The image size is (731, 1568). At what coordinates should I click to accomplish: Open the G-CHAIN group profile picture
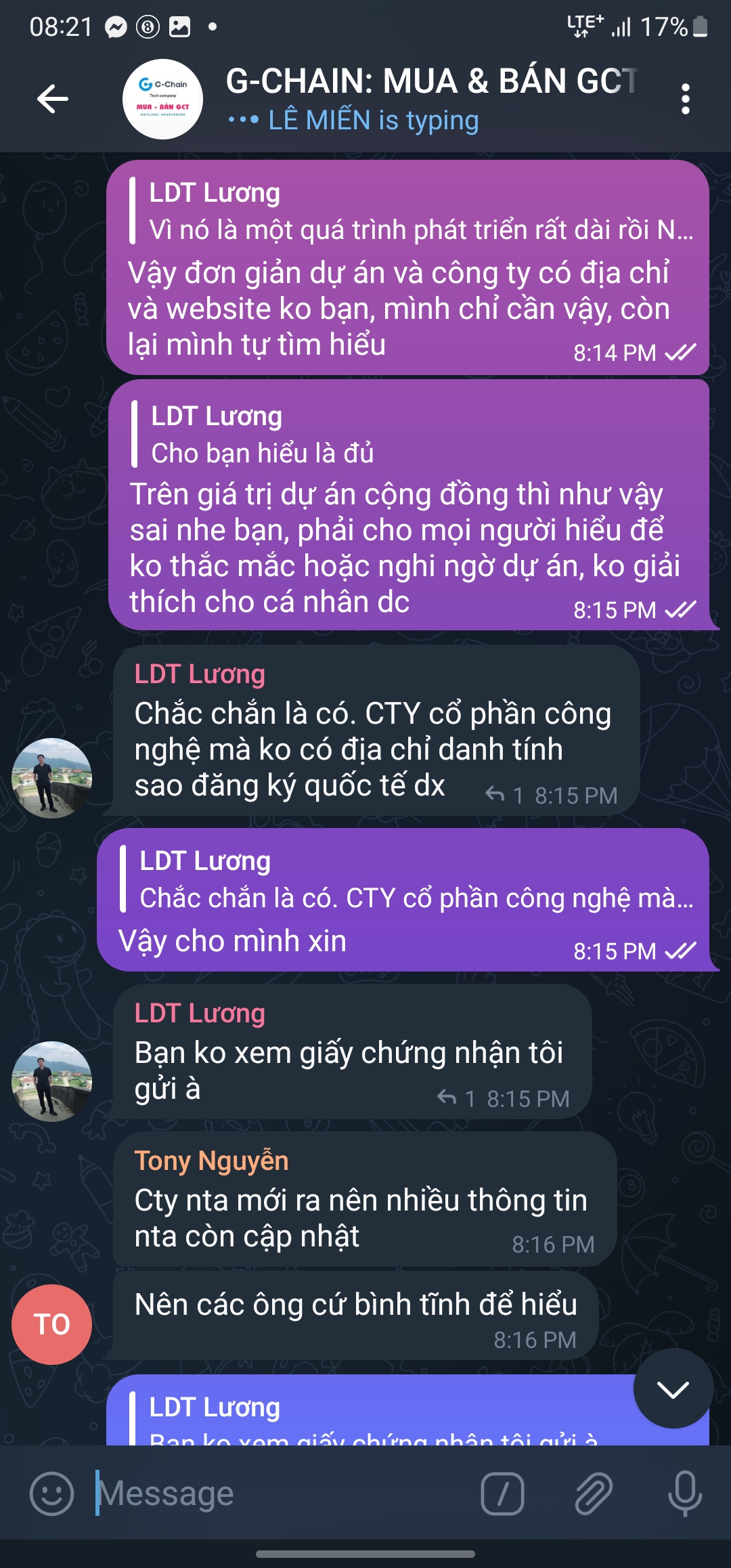(x=162, y=100)
